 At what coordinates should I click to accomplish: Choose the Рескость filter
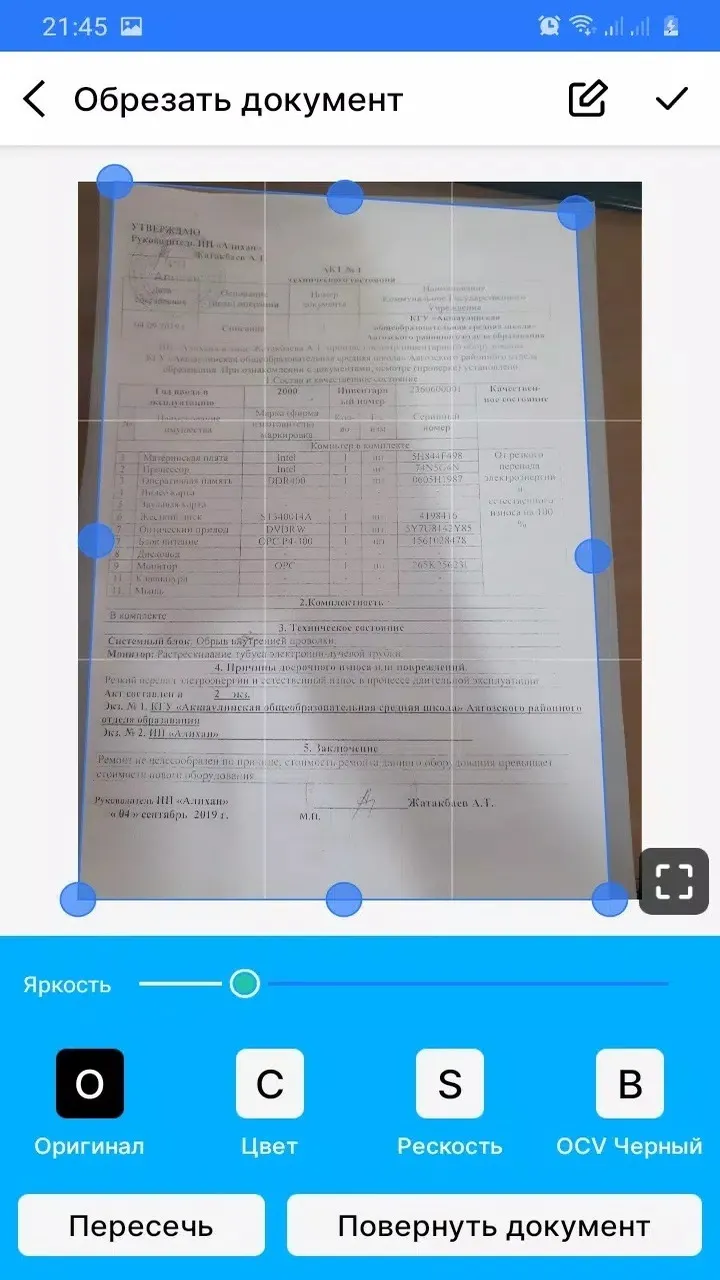(450, 1083)
